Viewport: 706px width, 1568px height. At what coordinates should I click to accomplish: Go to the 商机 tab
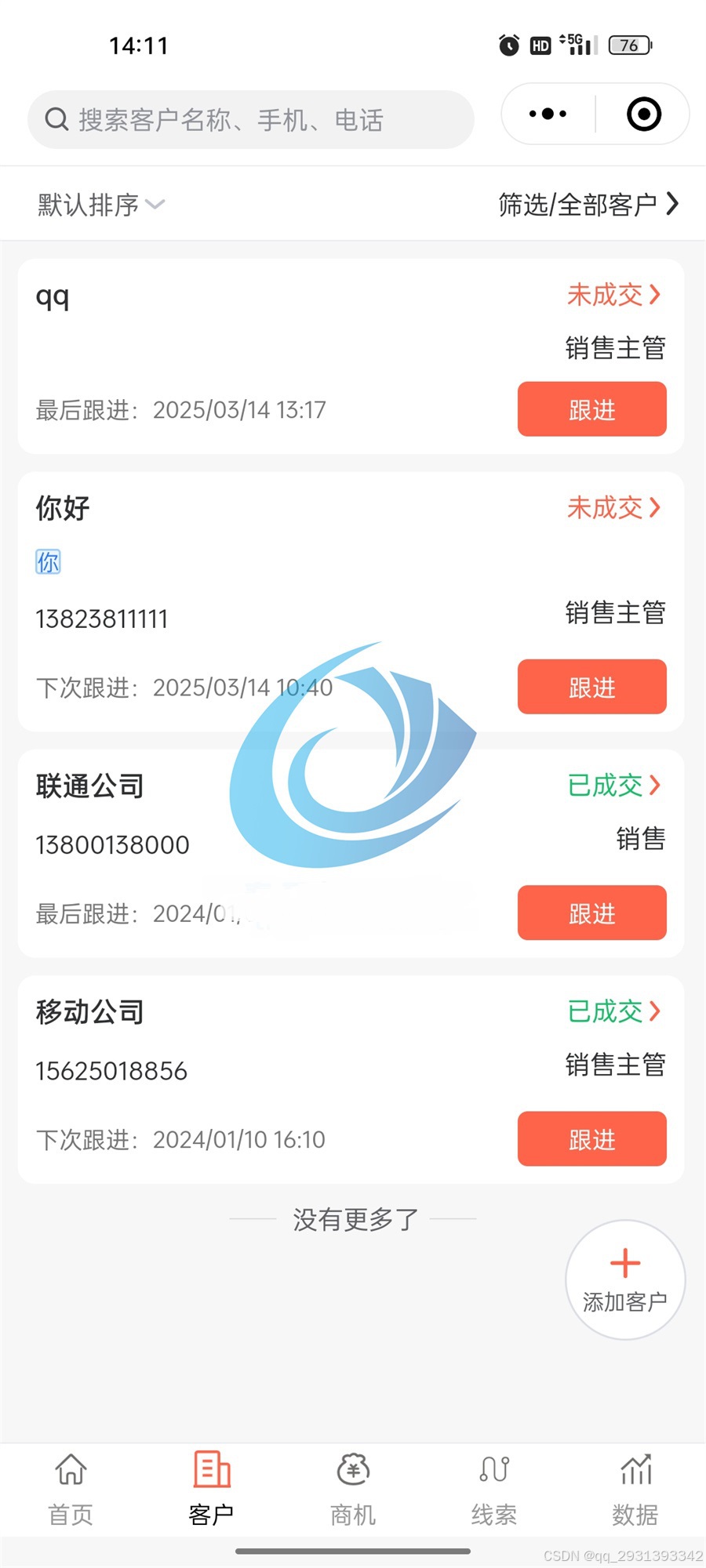tap(353, 1488)
